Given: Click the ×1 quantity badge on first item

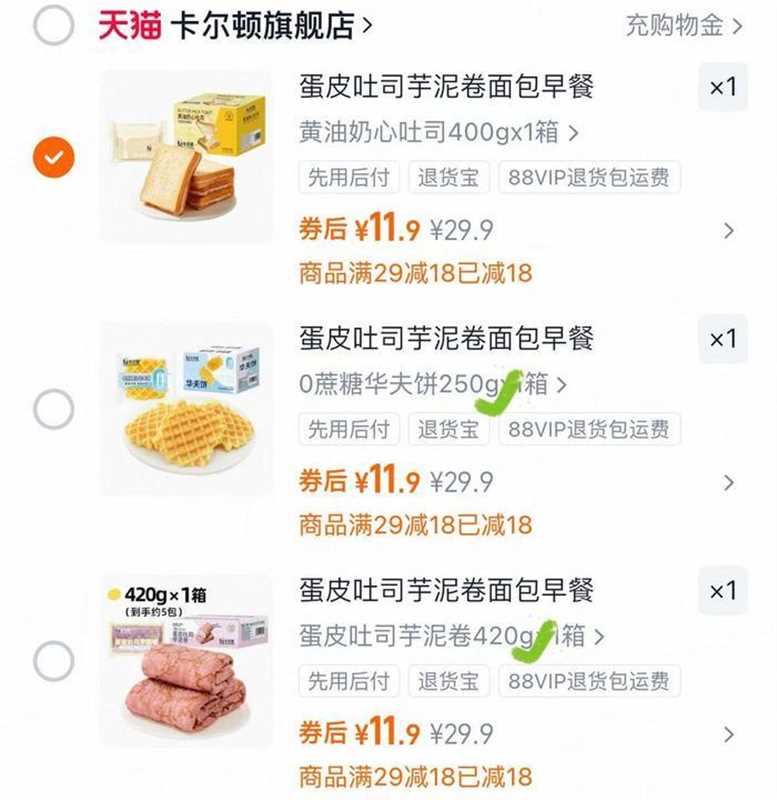Looking at the screenshot, I should point(722,87).
